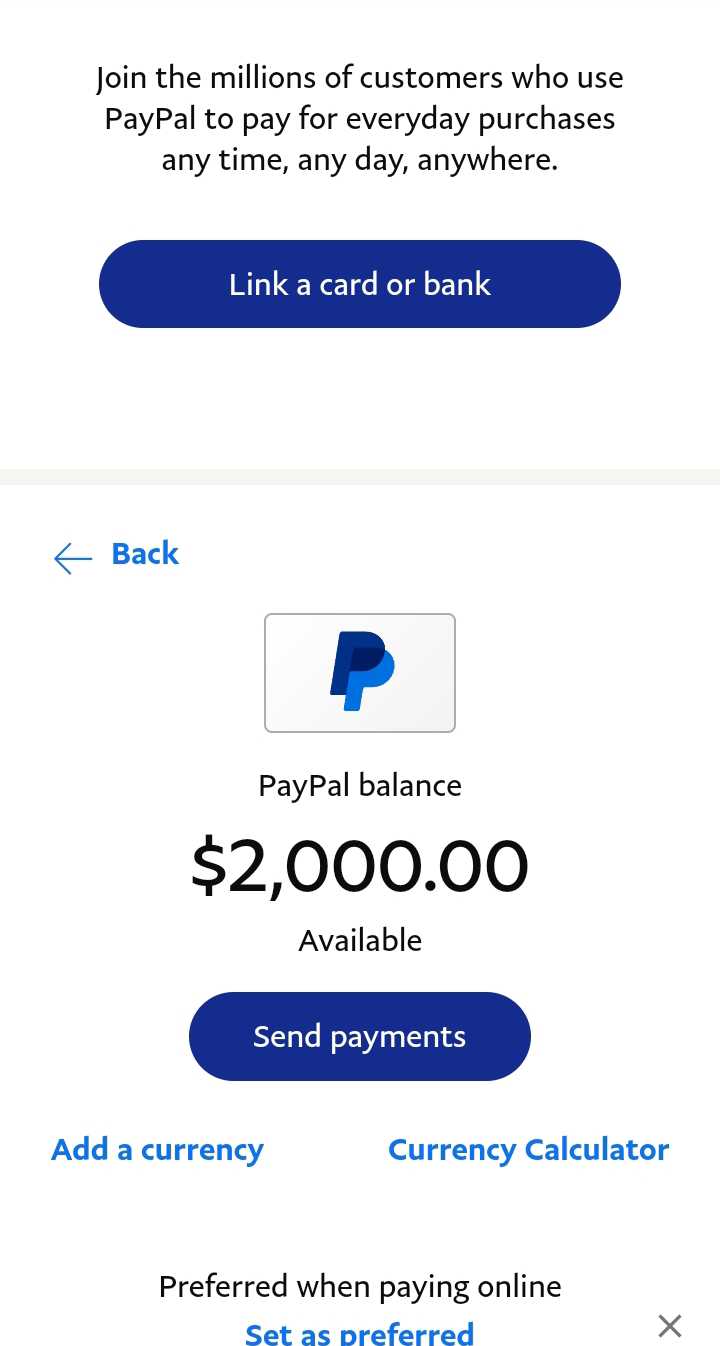720x1346 pixels.
Task: Select Set as preferred
Action: pyautogui.click(x=360, y=1333)
